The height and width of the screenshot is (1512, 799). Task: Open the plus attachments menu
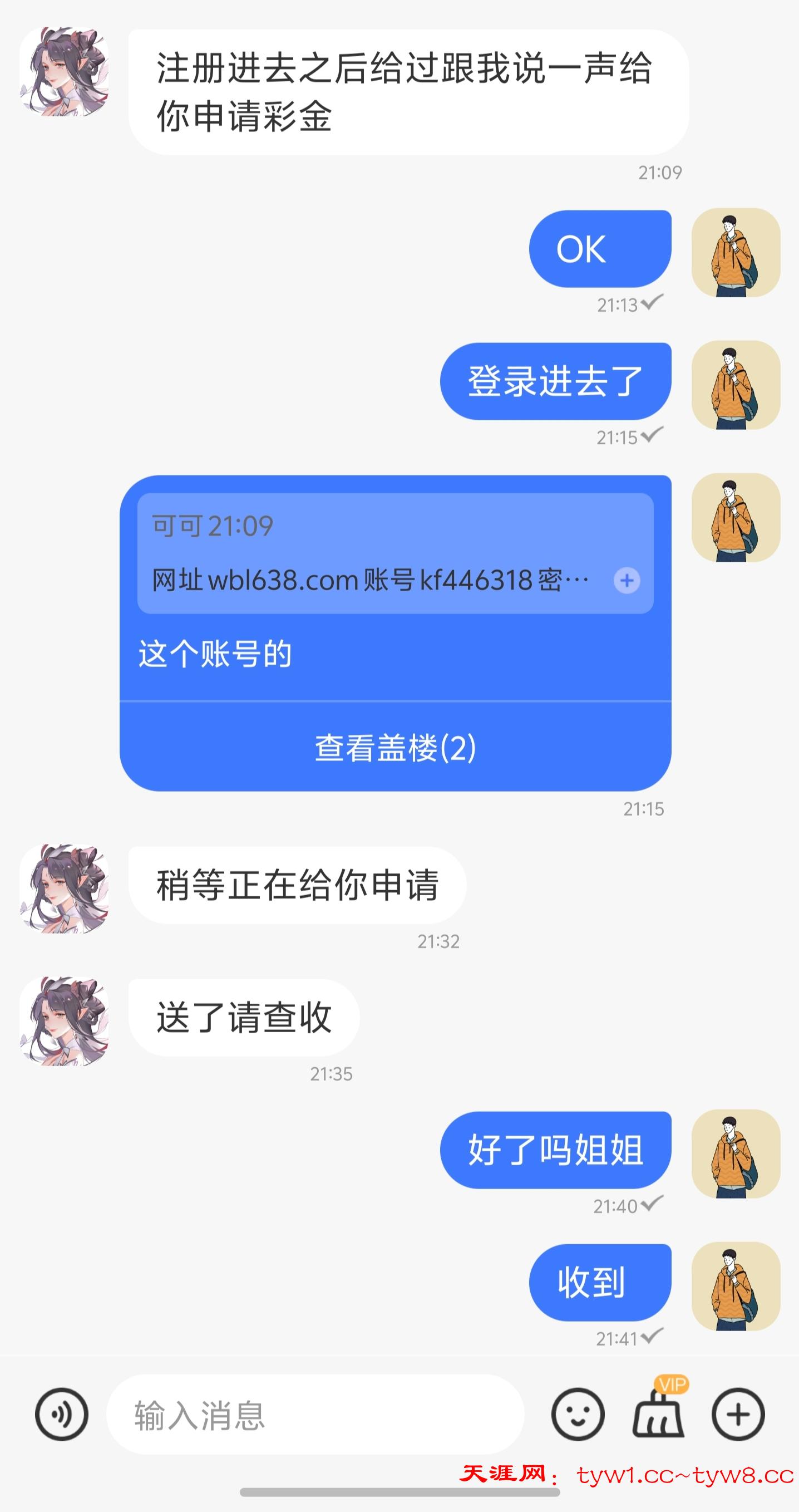[738, 1415]
